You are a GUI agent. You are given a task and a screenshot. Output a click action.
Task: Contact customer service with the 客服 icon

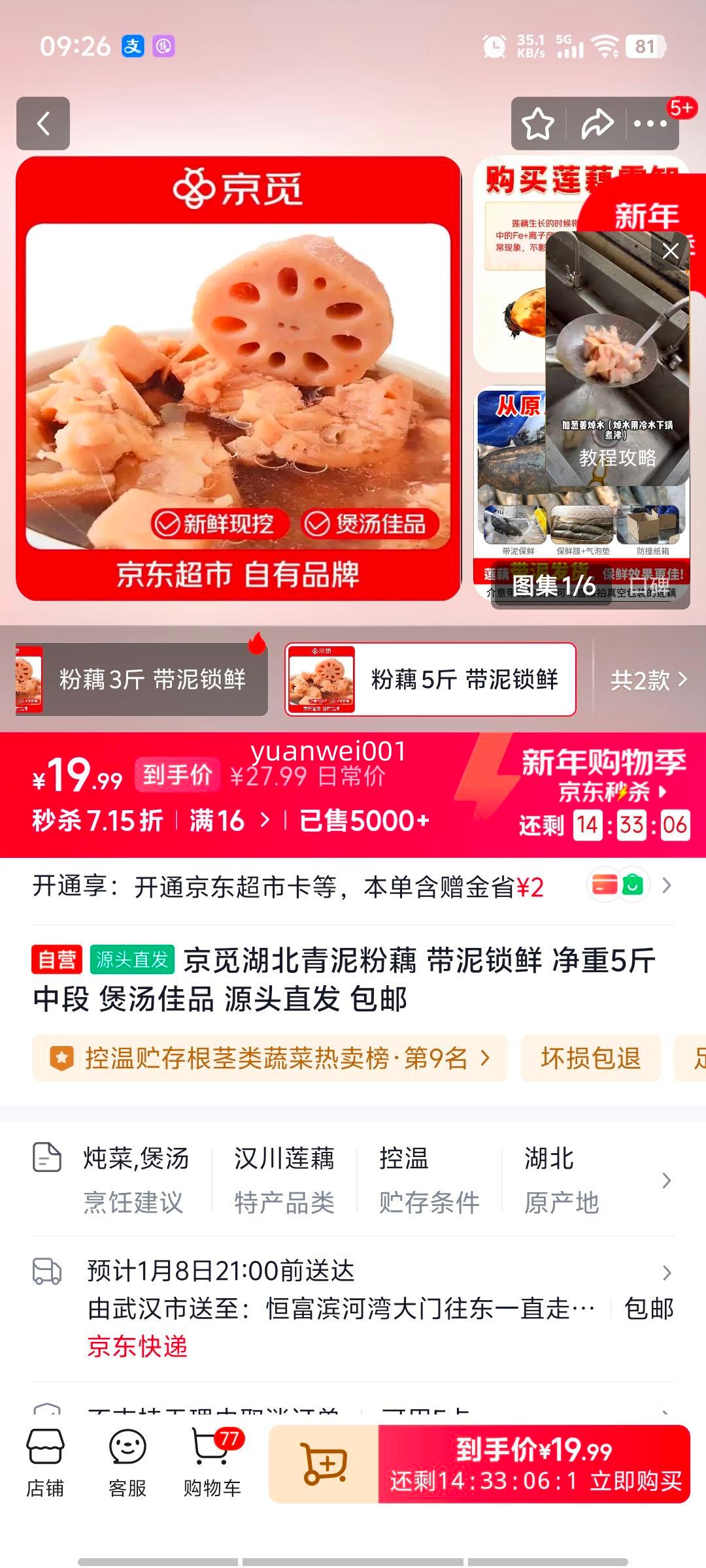pyautogui.click(x=128, y=1457)
